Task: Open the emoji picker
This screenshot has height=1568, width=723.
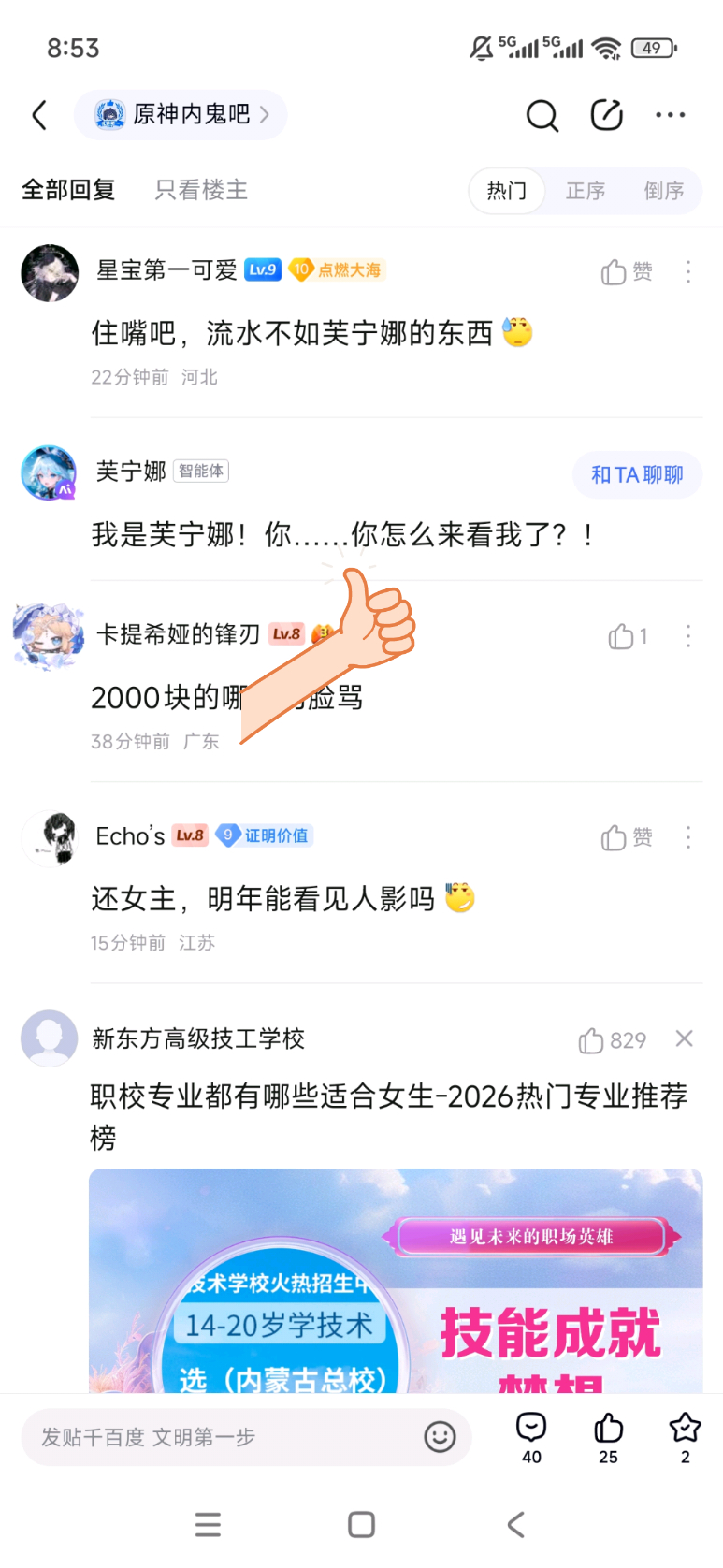Action: coord(440,1437)
